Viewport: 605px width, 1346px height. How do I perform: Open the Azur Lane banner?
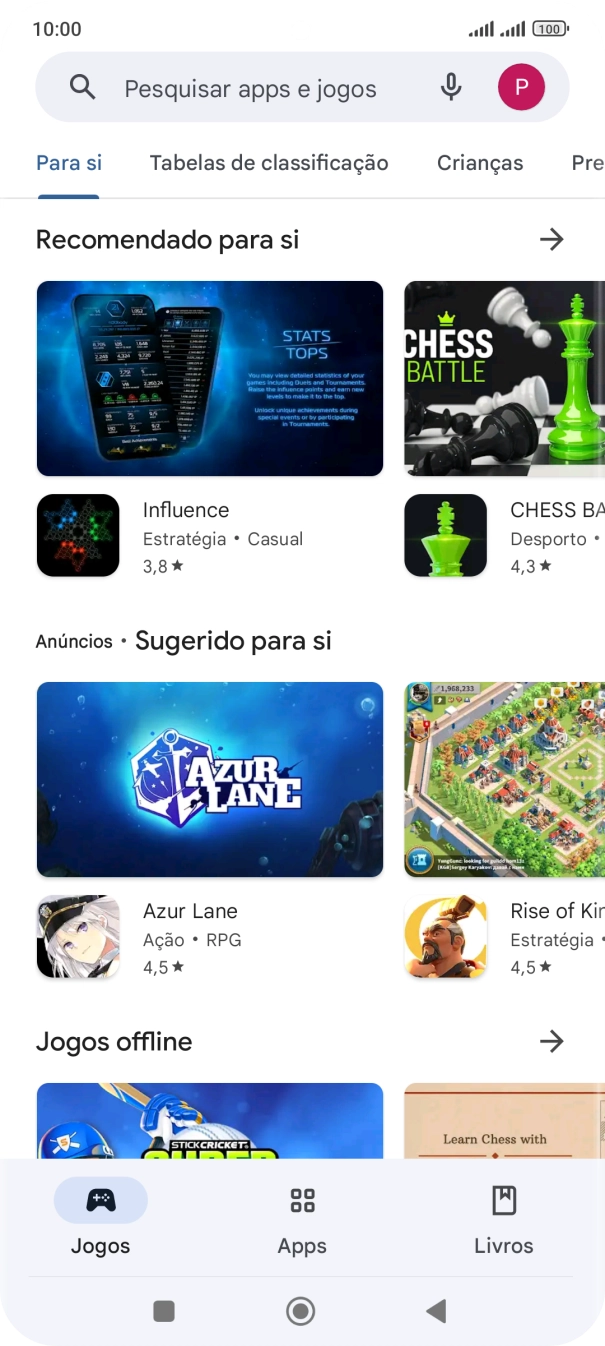point(210,779)
